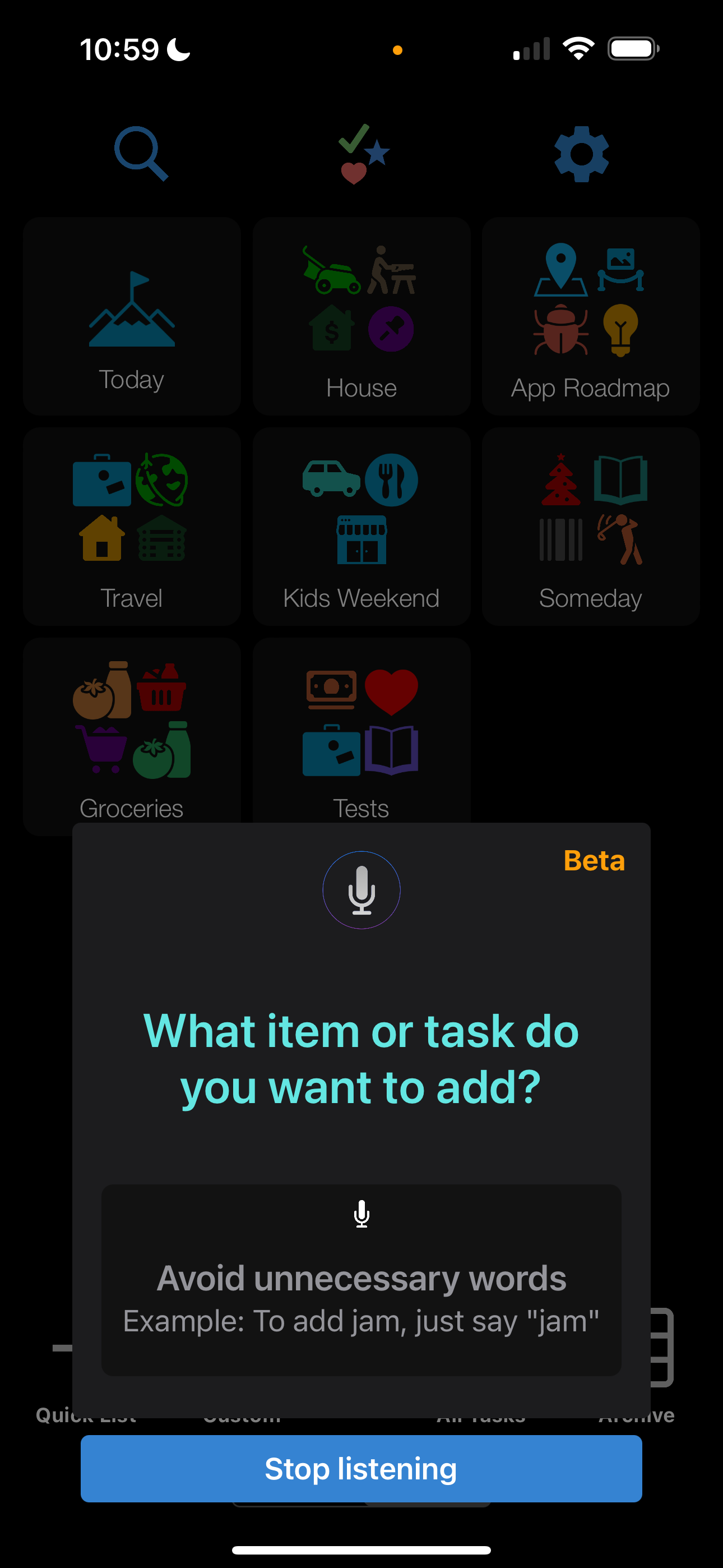Open the House list
Image resolution: width=723 pixels, height=1568 pixels.
click(x=361, y=316)
